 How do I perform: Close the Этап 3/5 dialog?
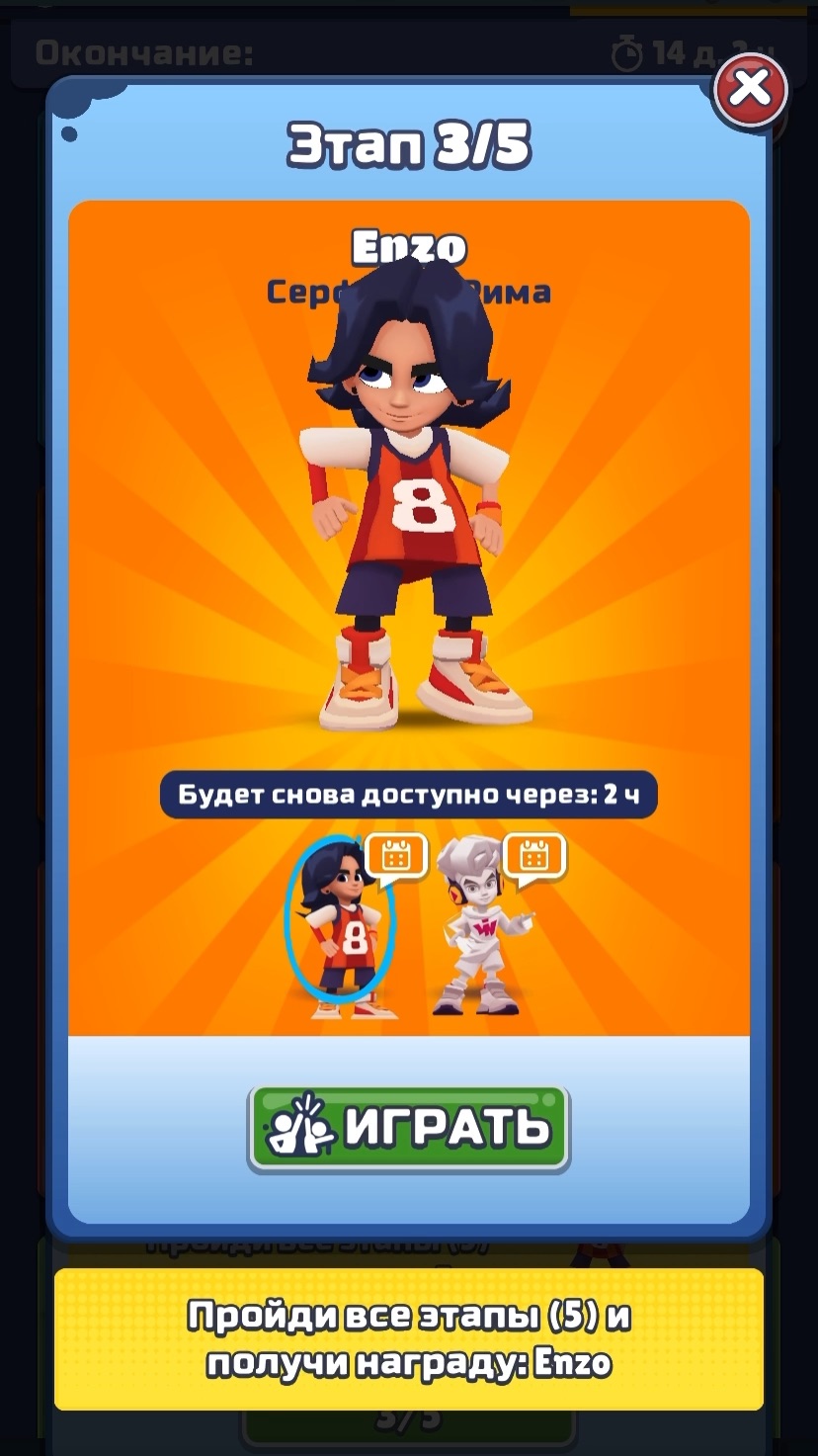coord(750,90)
